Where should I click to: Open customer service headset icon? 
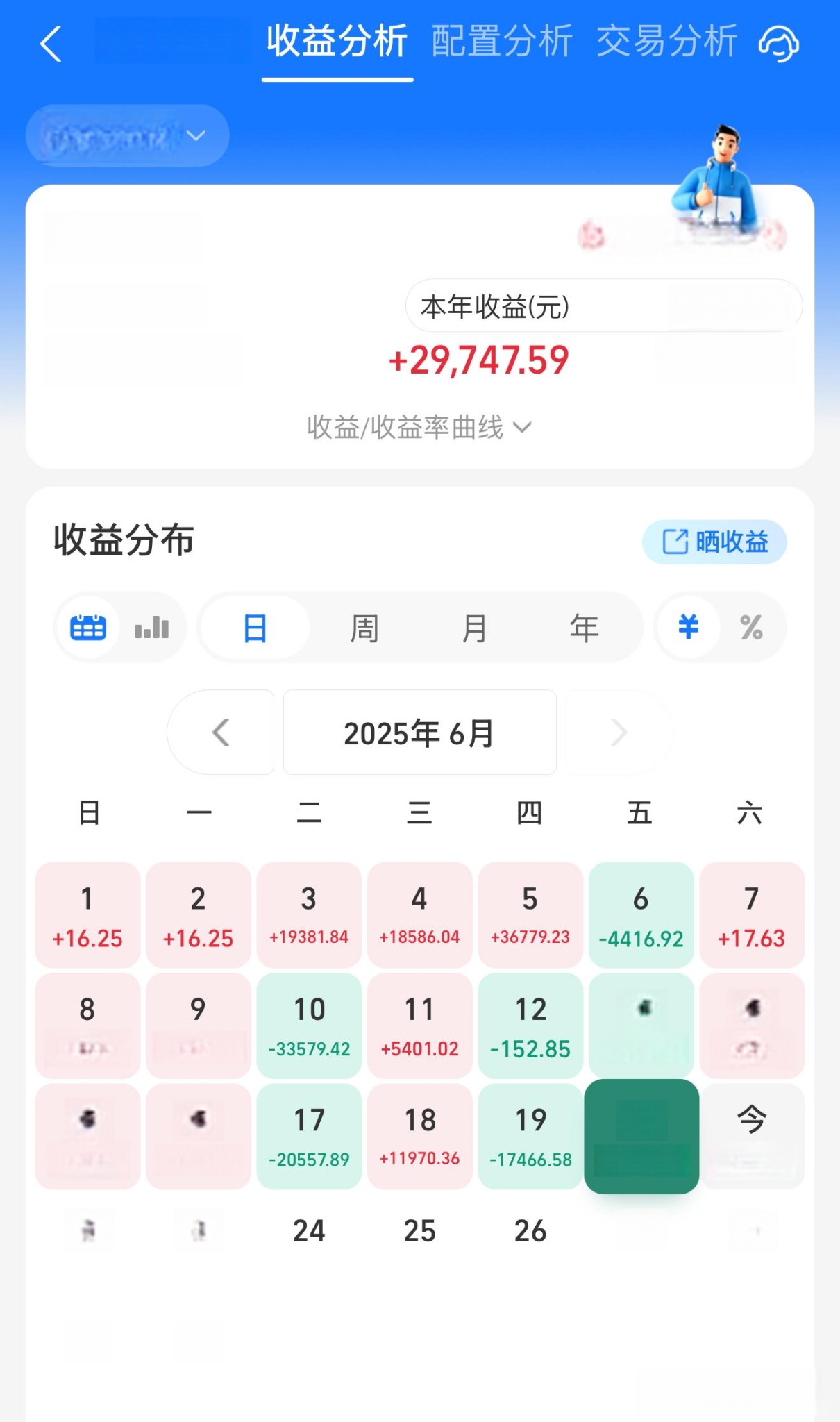point(779,44)
